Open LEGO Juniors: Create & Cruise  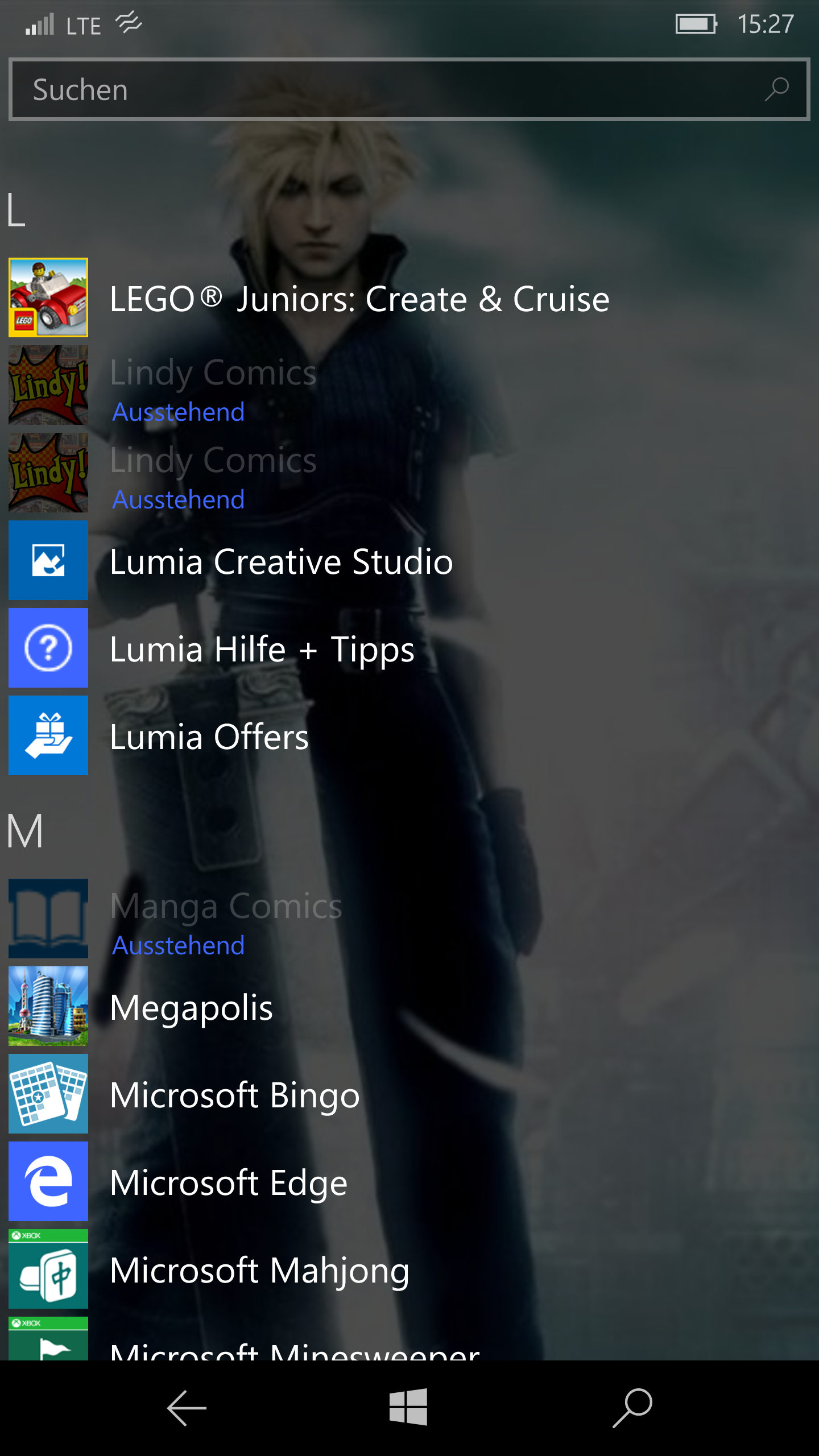(409, 297)
